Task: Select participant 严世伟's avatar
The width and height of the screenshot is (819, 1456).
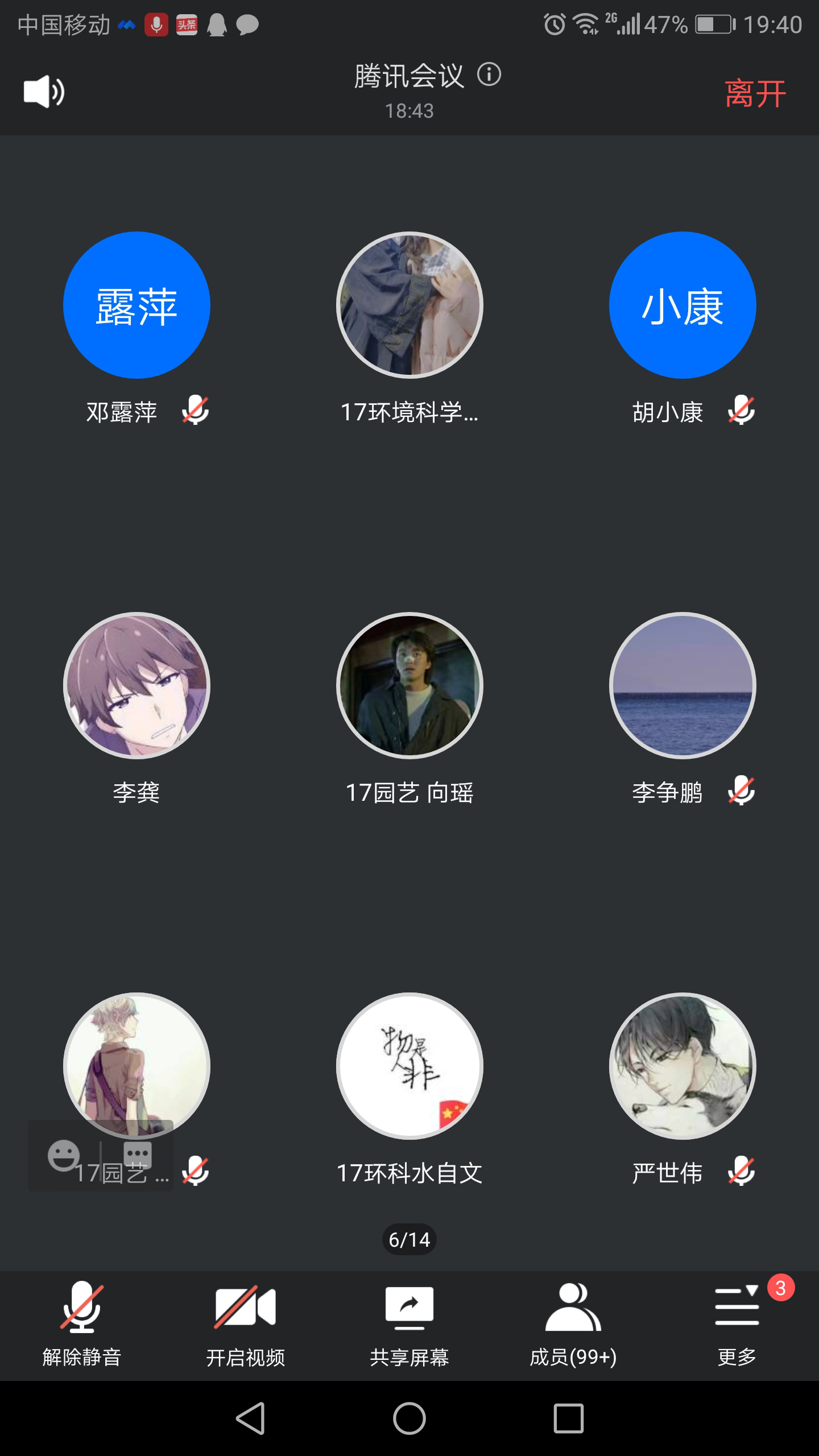Action: 682,1066
